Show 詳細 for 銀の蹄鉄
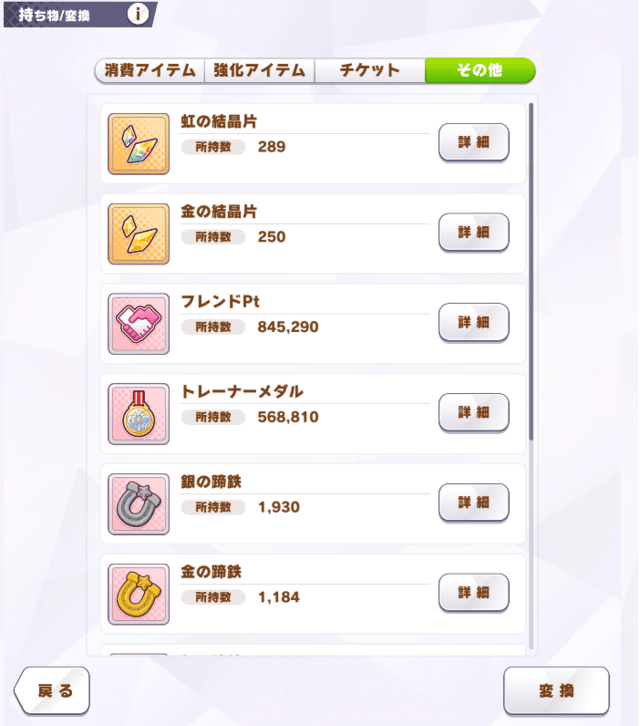 point(473,502)
